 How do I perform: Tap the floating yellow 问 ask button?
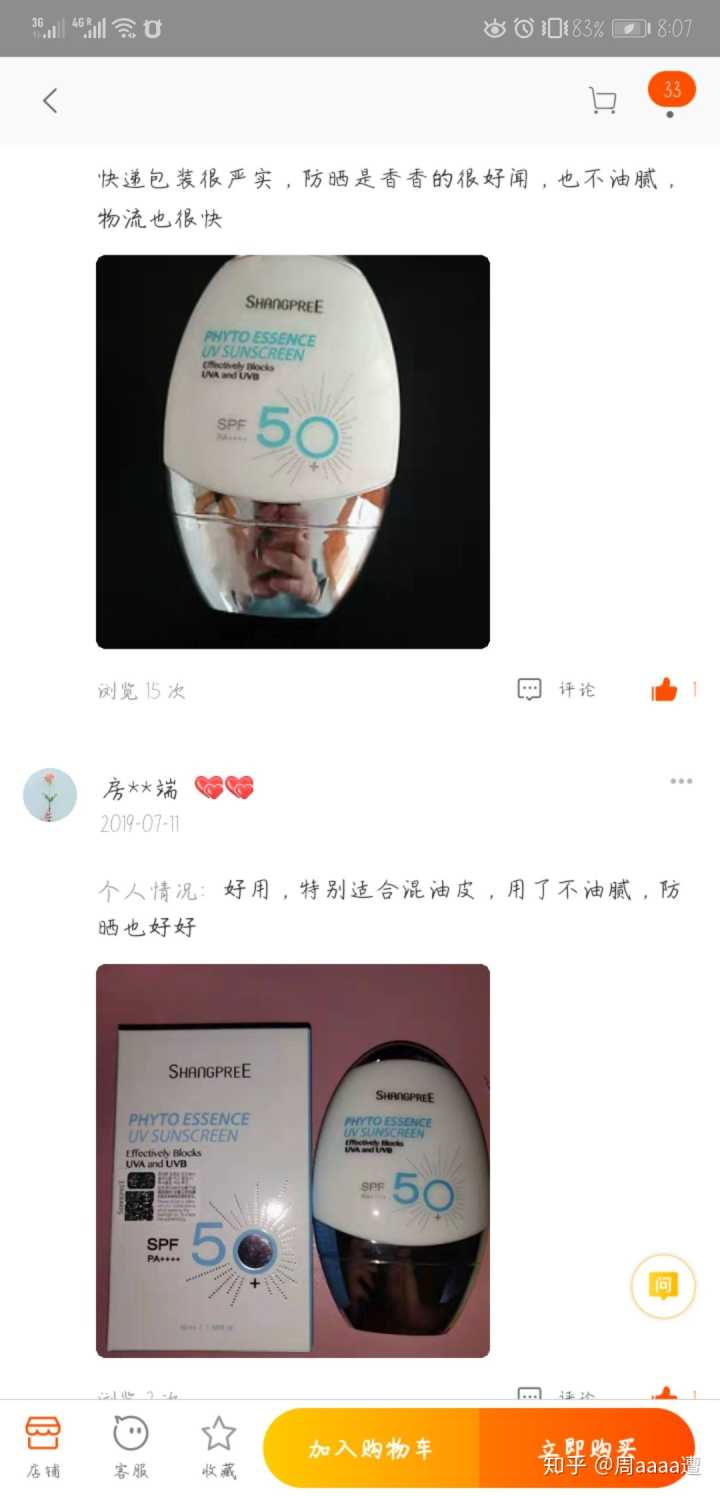[662, 1284]
